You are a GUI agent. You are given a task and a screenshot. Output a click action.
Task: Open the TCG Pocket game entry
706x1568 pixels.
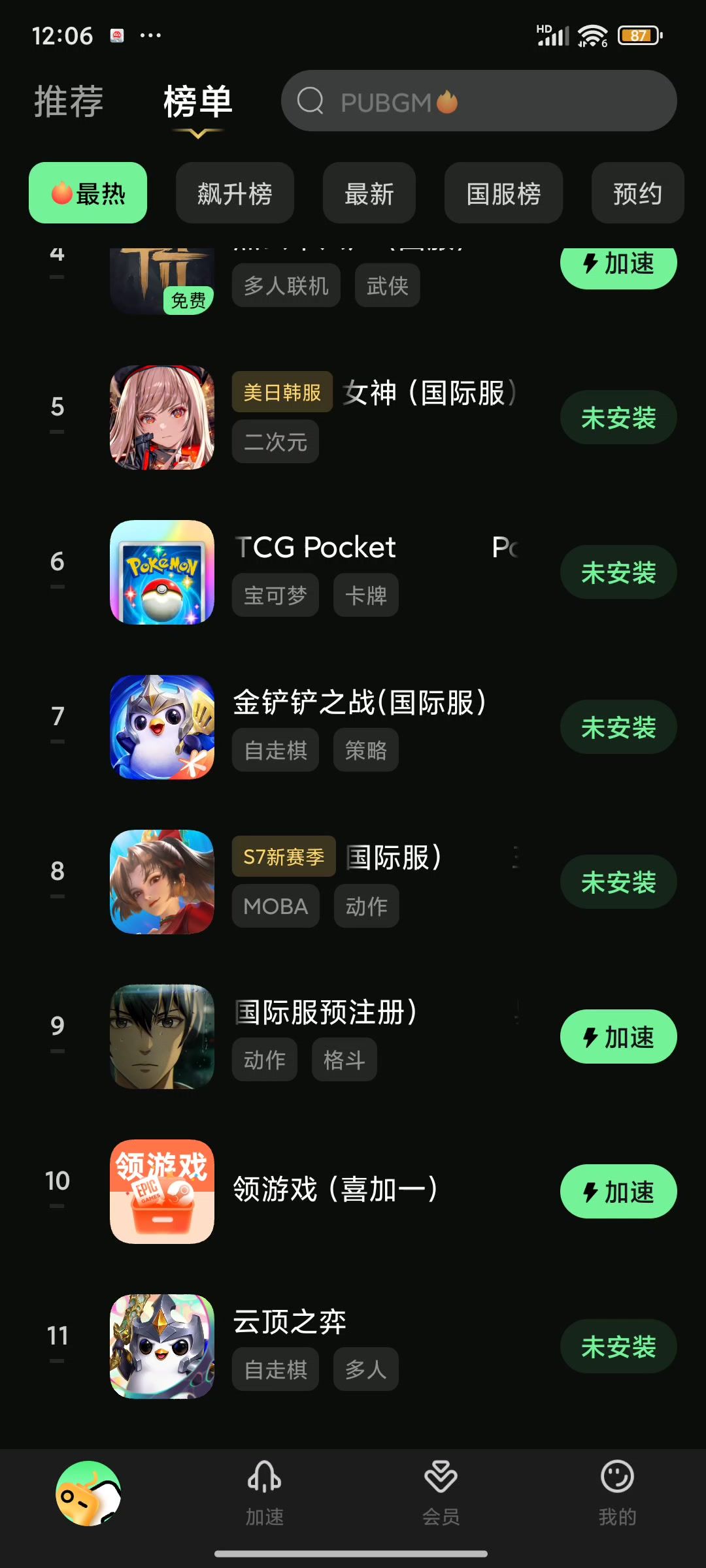click(x=314, y=547)
